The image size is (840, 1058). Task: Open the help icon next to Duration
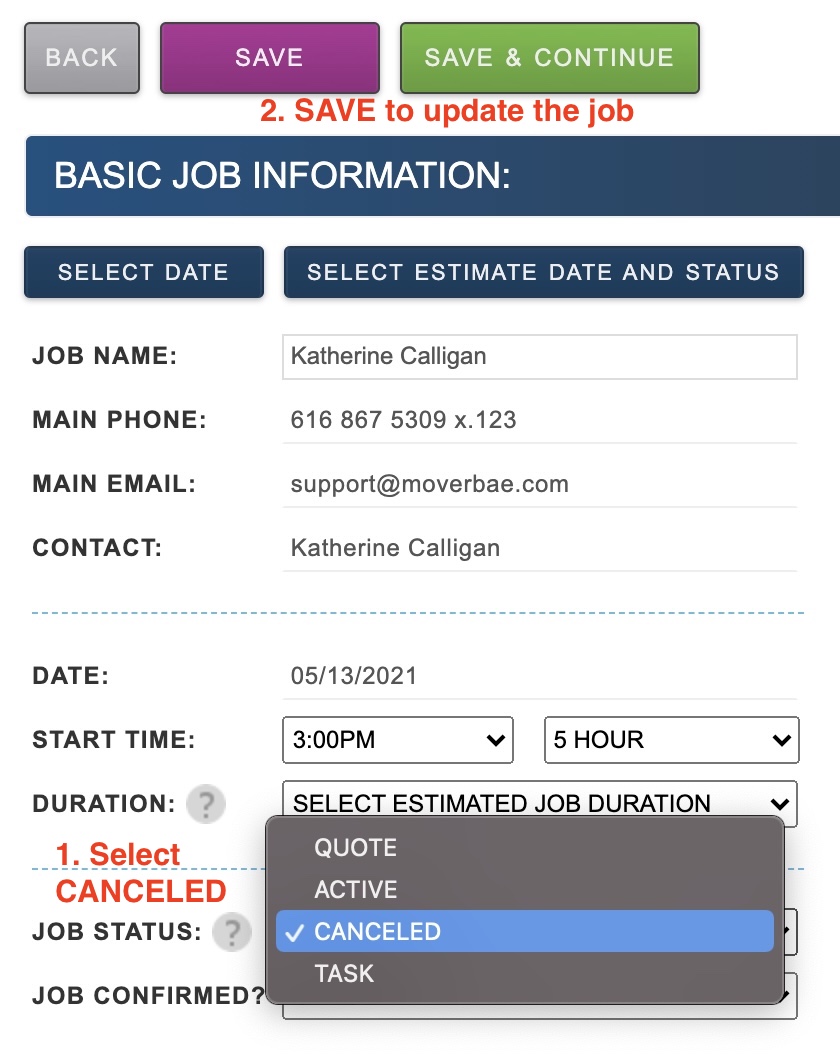point(206,803)
